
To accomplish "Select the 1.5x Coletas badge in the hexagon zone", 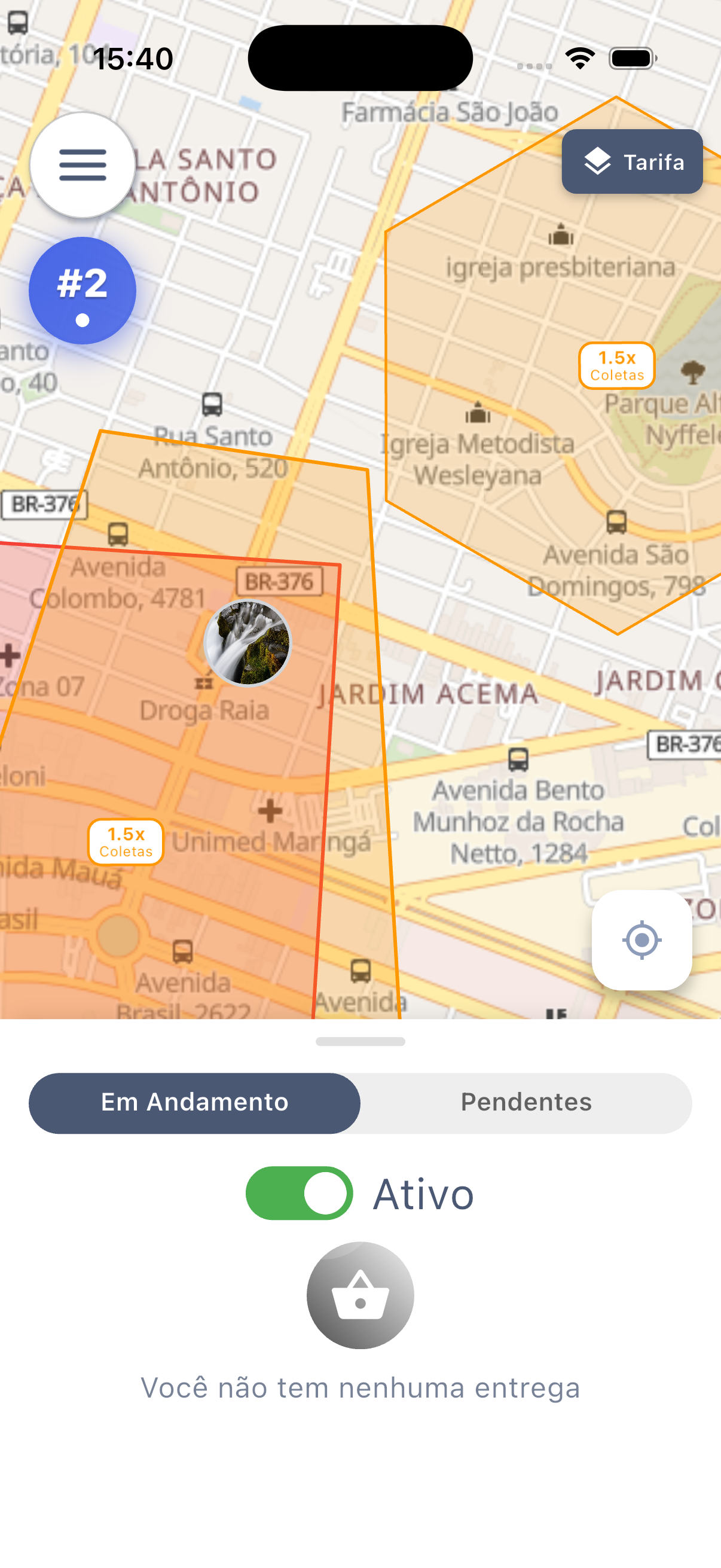I will pyautogui.click(x=616, y=365).
